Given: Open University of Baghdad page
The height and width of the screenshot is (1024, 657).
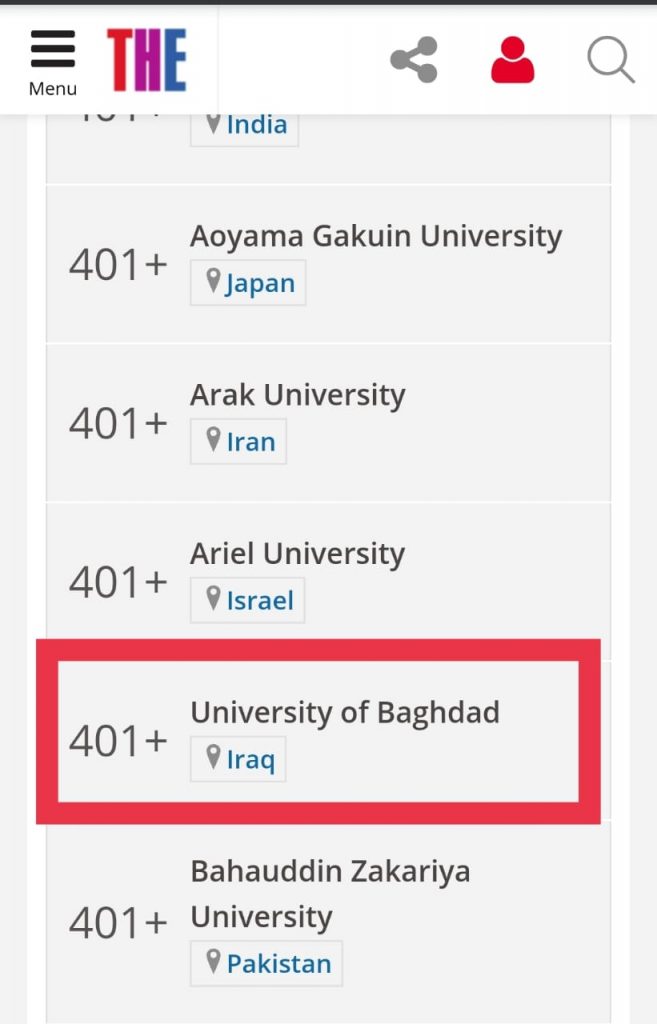Looking at the screenshot, I should (x=345, y=712).
